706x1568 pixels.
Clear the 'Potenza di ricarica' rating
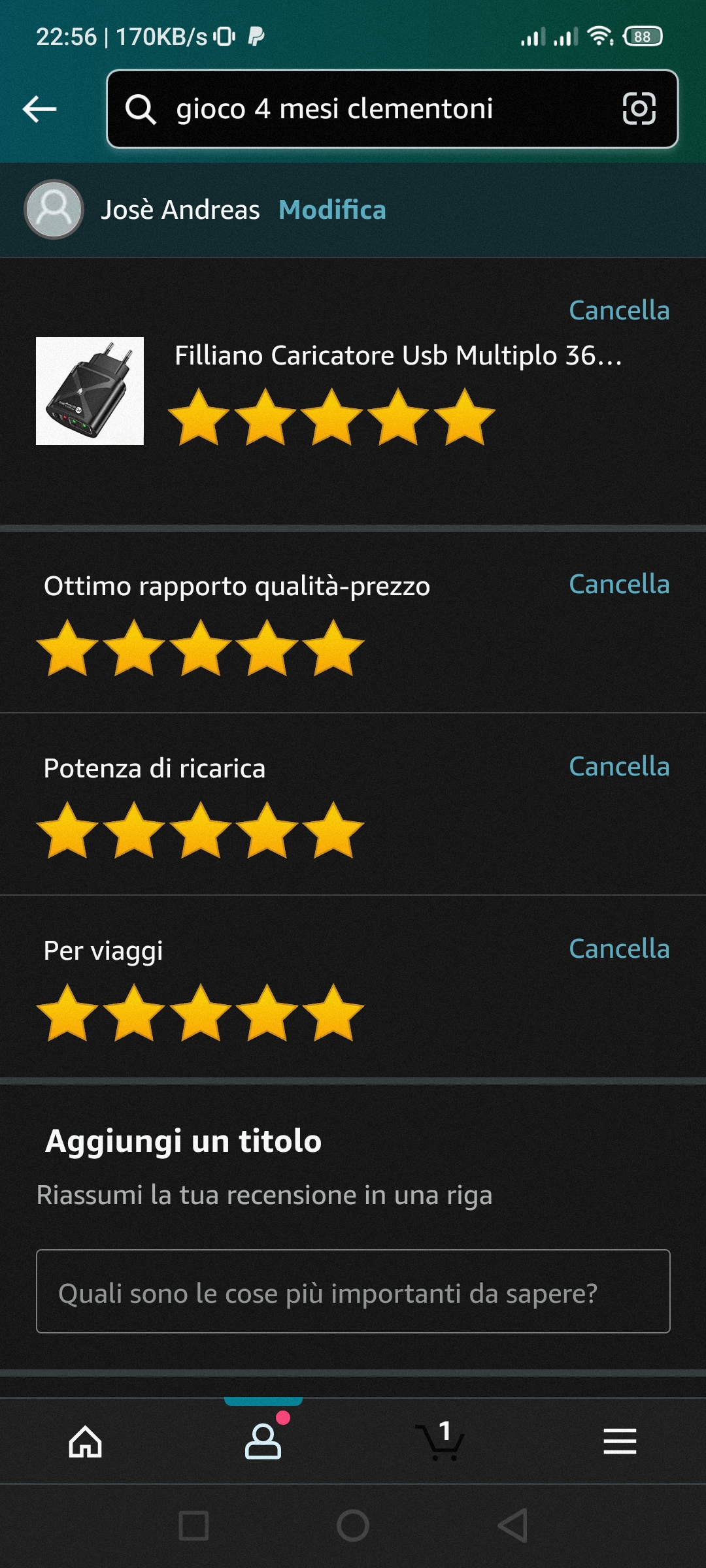[618, 766]
